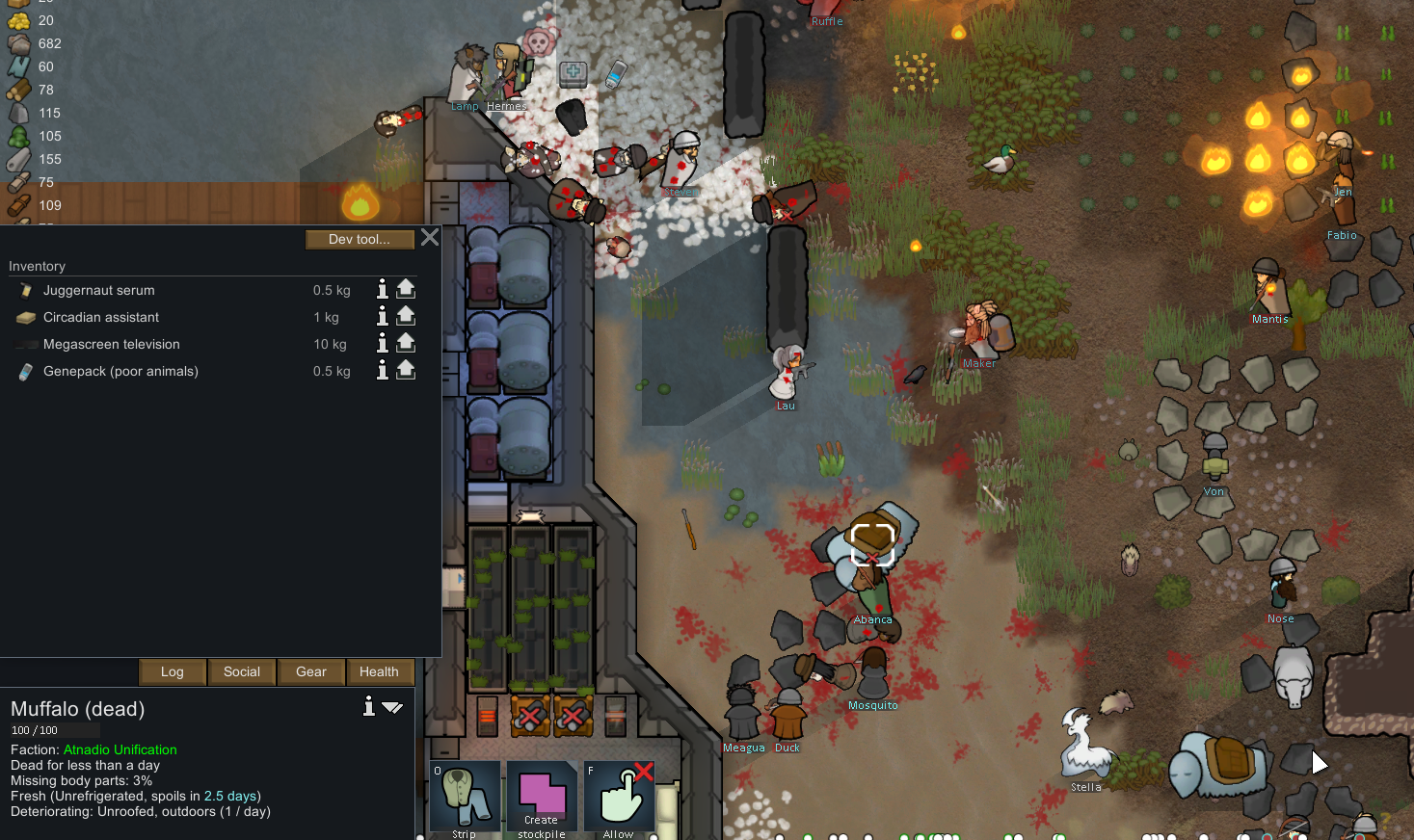This screenshot has width=1414, height=840.
Task: Toggle the Allow command
Action: pos(619,798)
